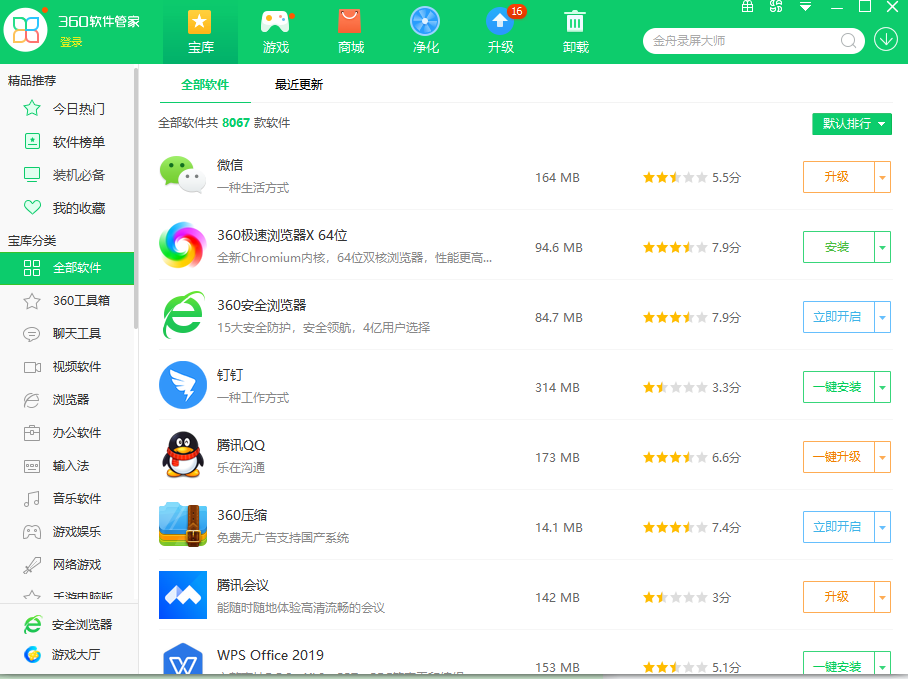Switch to the 商城 section
Image resolution: width=908 pixels, height=679 pixels.
coord(351,32)
